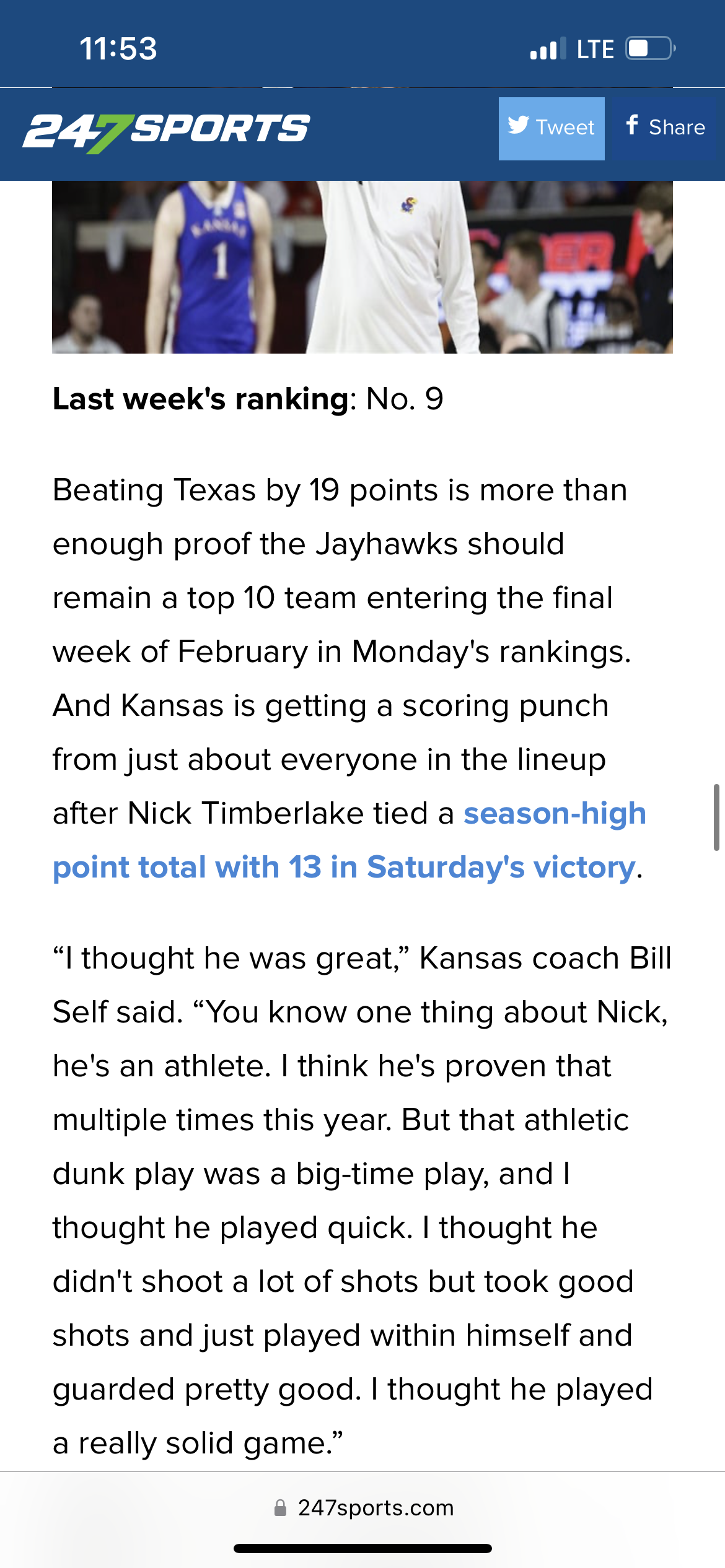Viewport: 725px width, 1568px height.
Task: Tap the 247sports.com address bar
Action: coord(363,1507)
